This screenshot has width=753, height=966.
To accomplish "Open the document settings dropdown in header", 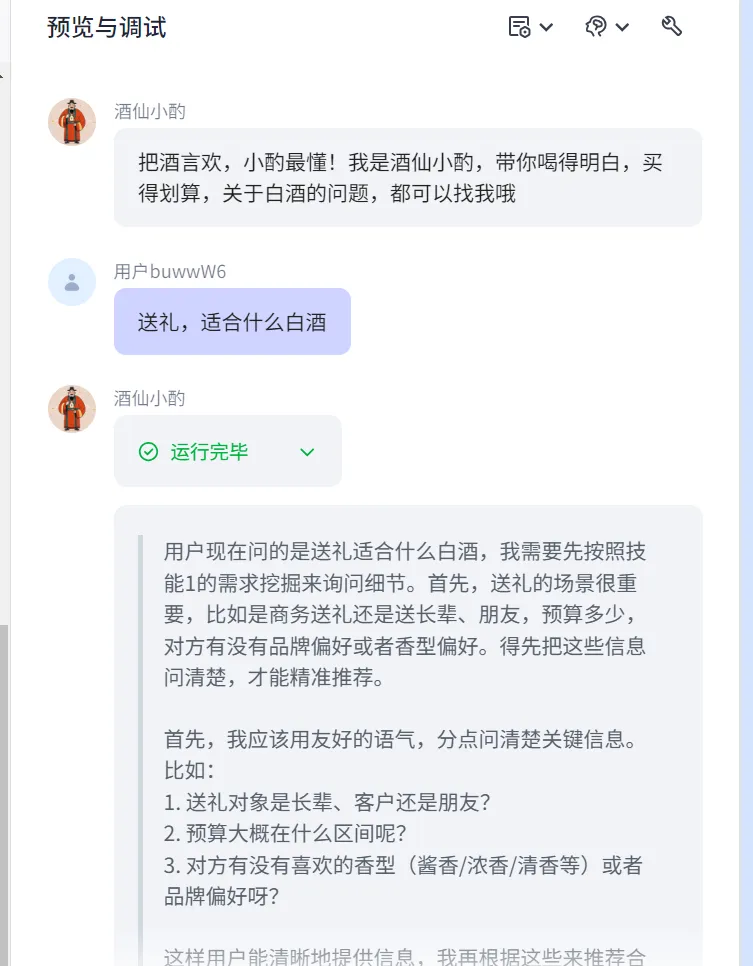I will pyautogui.click(x=530, y=27).
